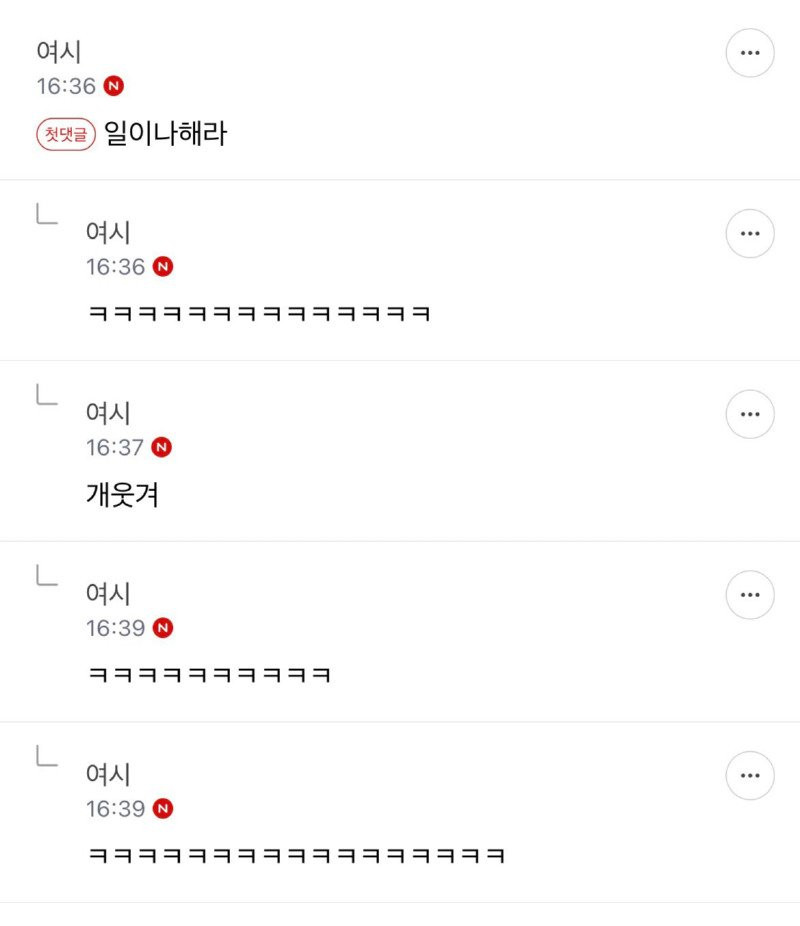Open the more menu for the 16:36 ㅋㅋㅋ reply
The height and width of the screenshot is (926, 800).
coord(749,234)
